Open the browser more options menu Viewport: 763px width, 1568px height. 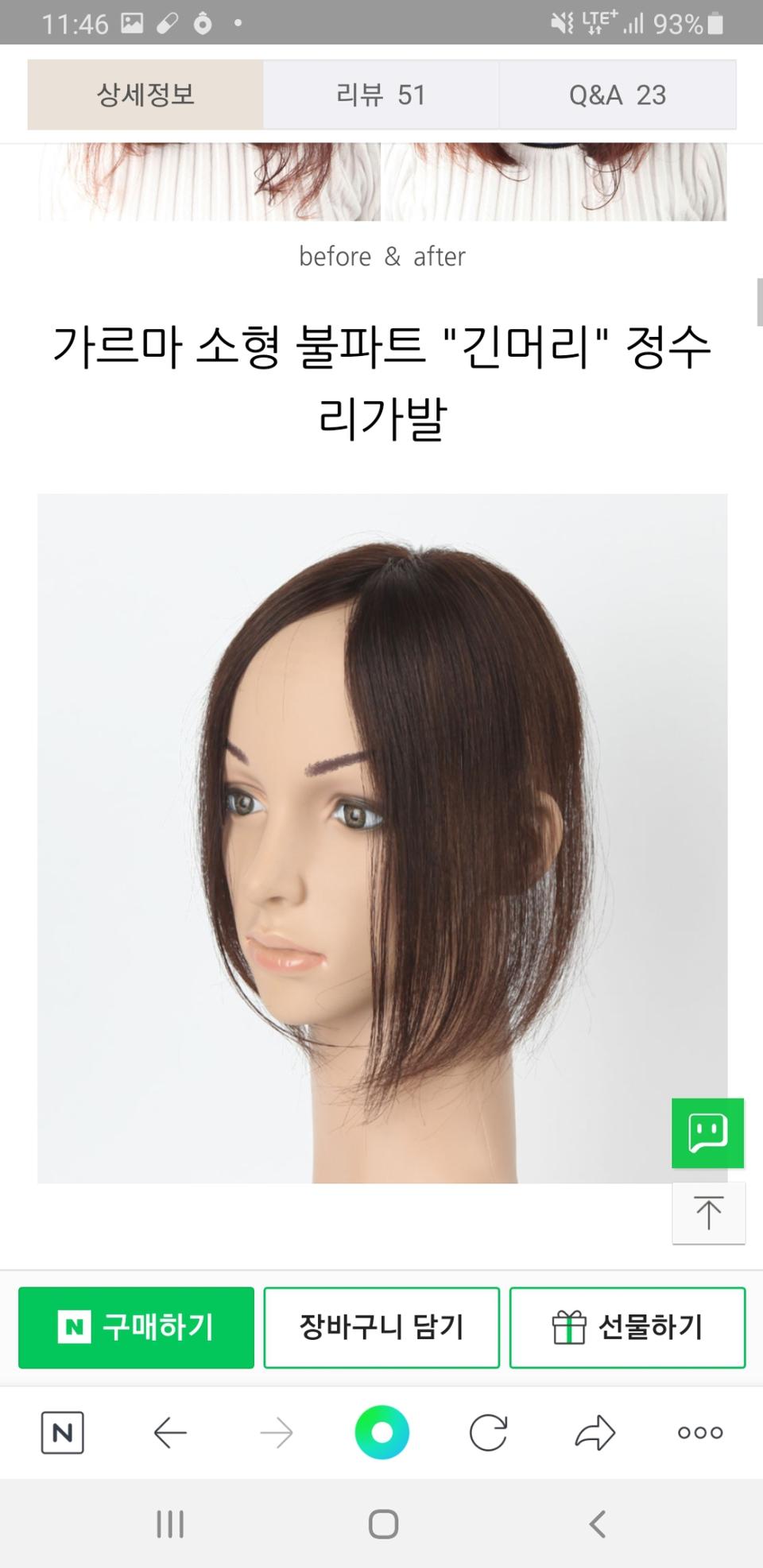pos(700,1433)
